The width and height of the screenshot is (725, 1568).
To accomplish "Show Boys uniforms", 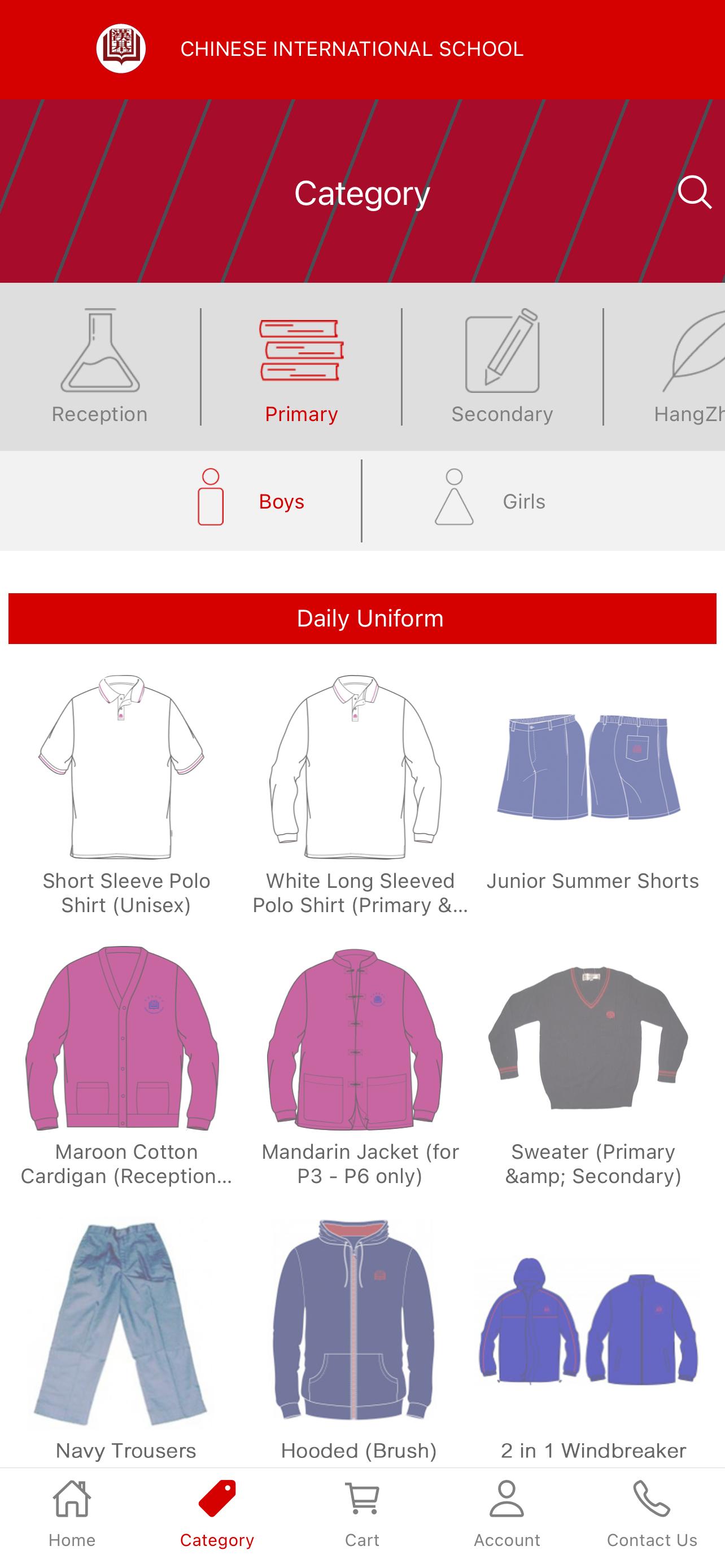I will point(250,501).
